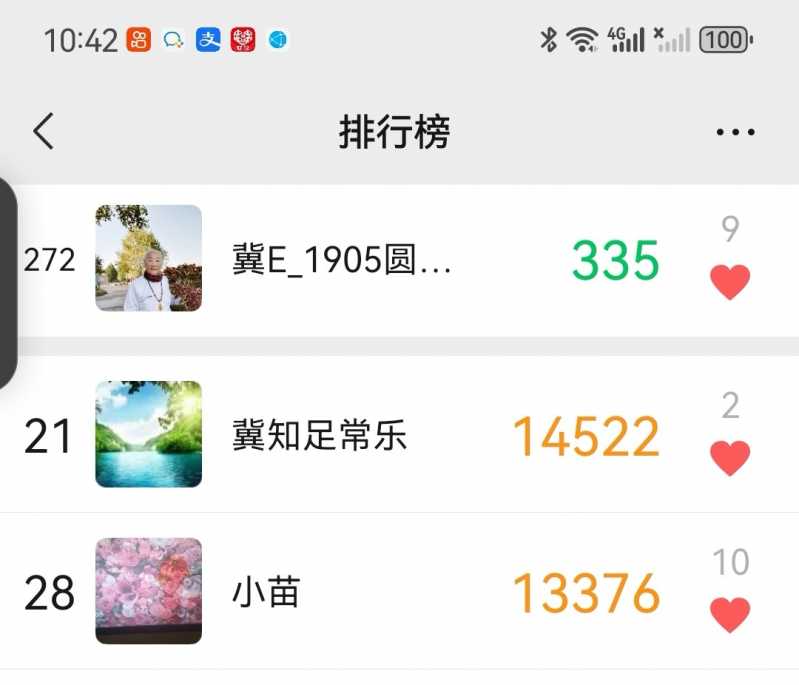Image resolution: width=799 pixels, height=685 pixels.
Task: Like 冀知足常乐's step count
Action: pyautogui.click(x=730, y=458)
